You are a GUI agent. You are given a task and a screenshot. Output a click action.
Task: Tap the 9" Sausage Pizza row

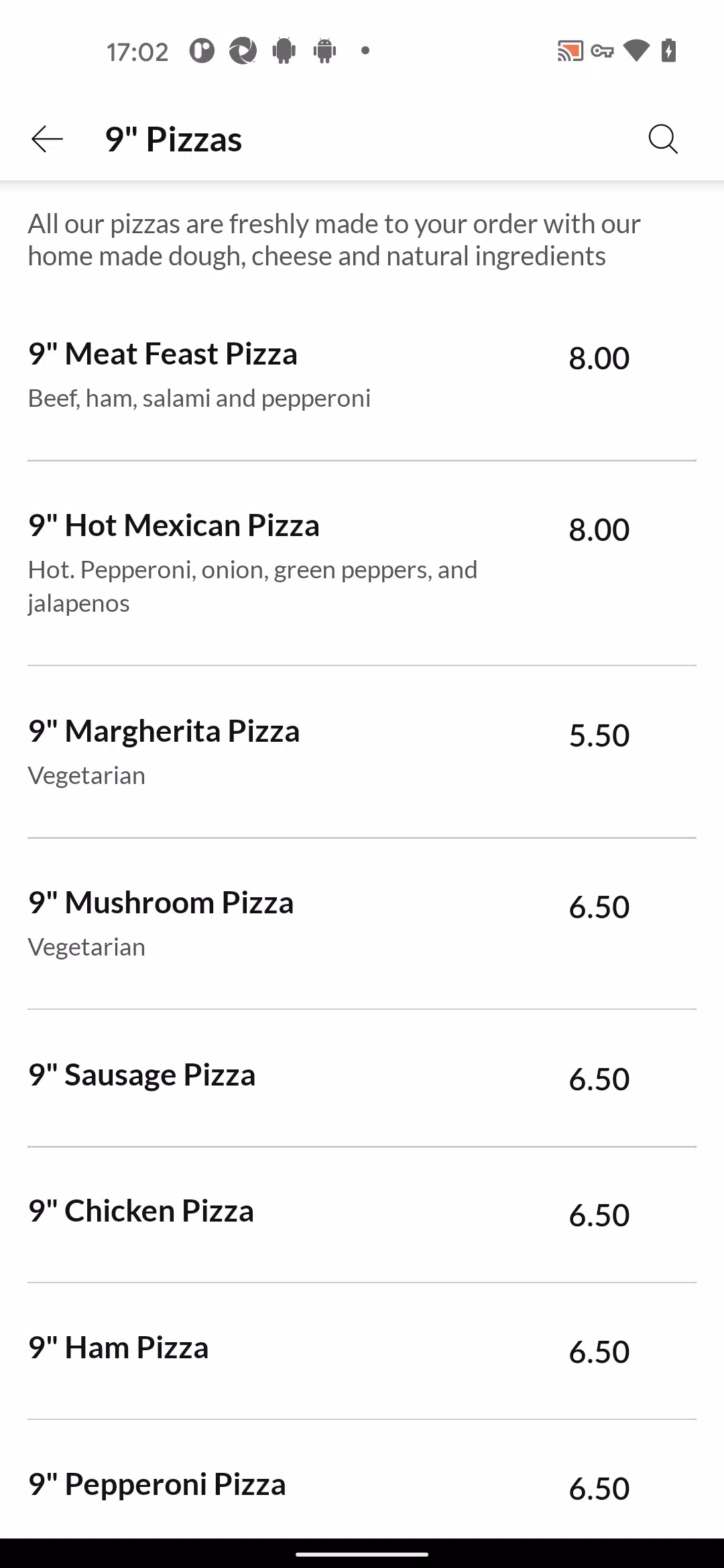[x=362, y=1078]
